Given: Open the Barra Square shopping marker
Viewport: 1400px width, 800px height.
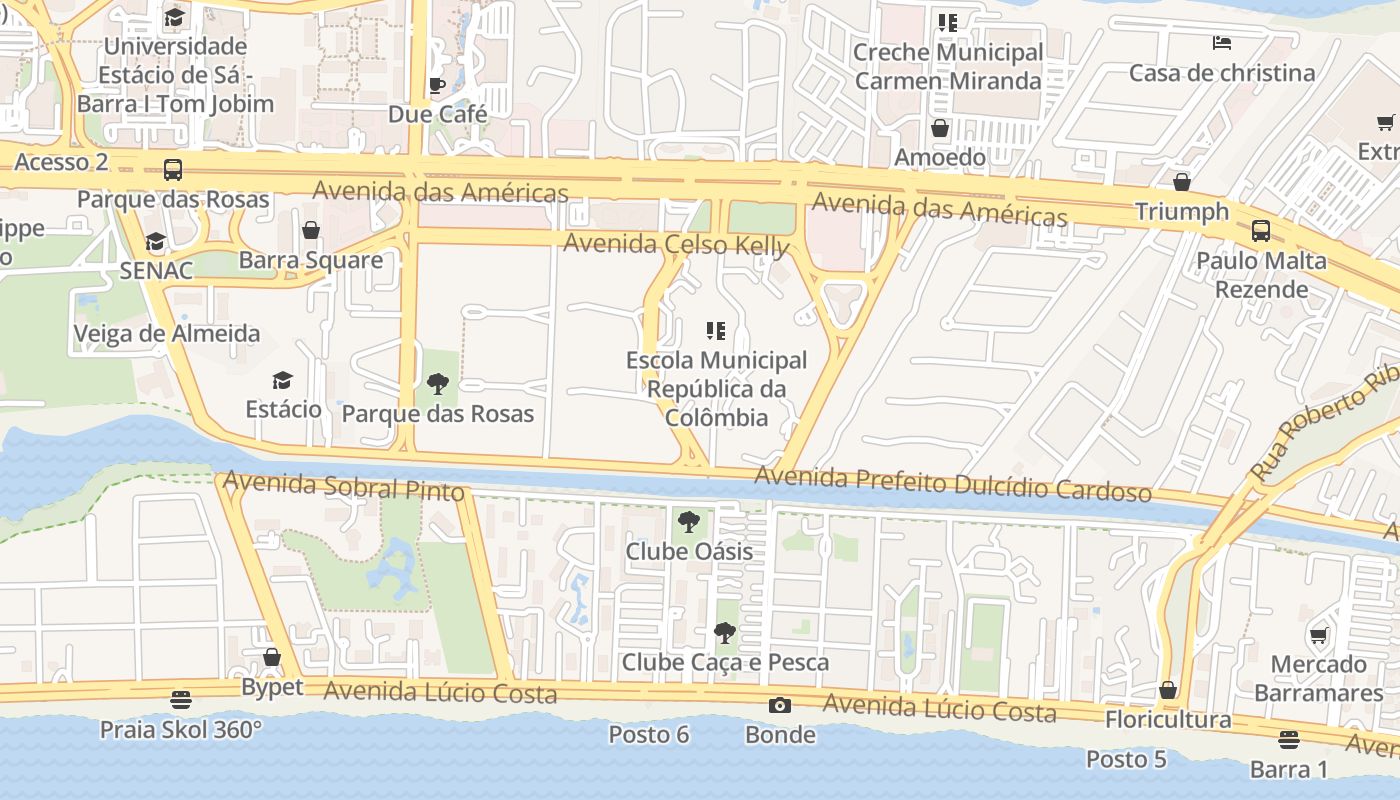Looking at the screenshot, I should [x=311, y=231].
